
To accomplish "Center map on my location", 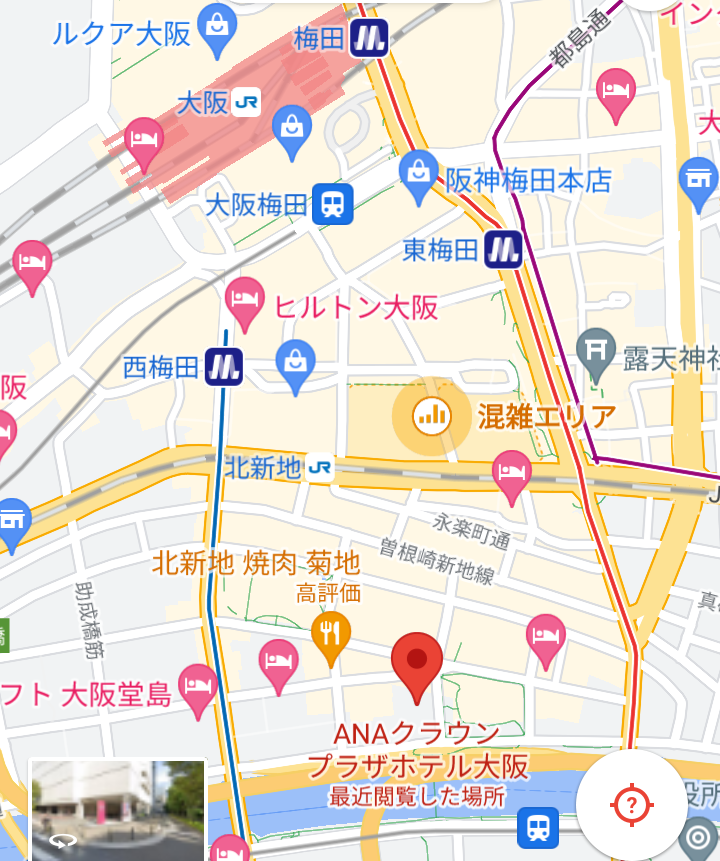I will point(632,803).
